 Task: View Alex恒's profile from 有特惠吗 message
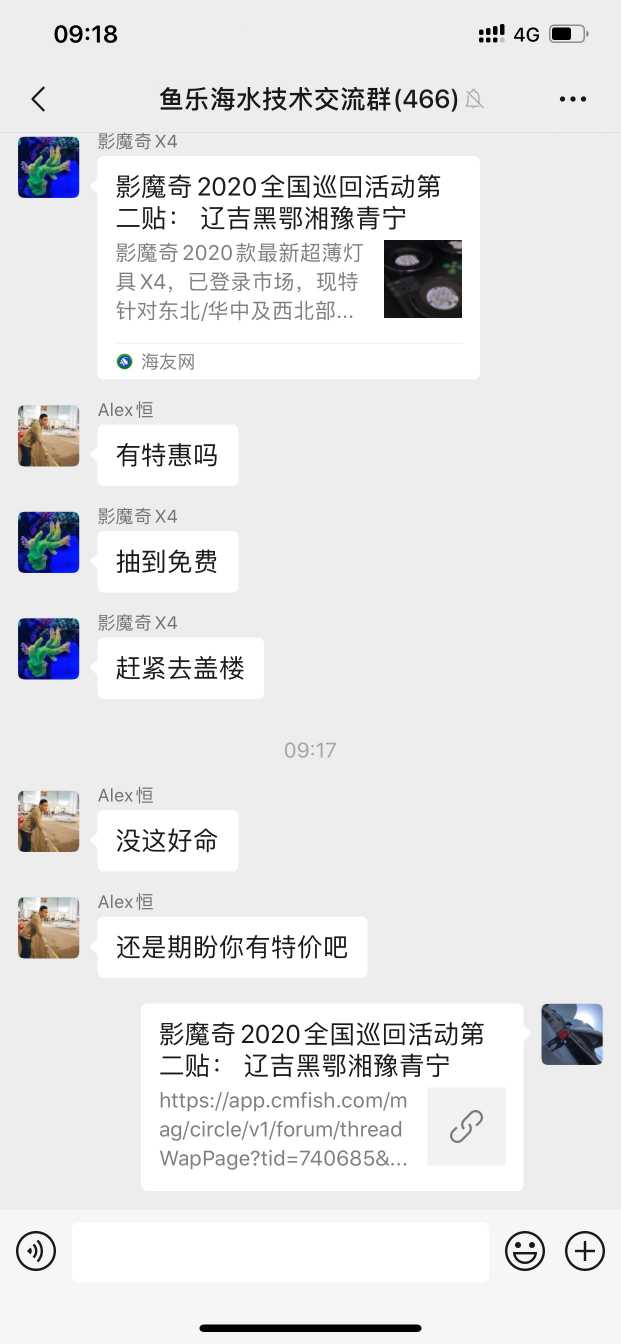(48, 435)
